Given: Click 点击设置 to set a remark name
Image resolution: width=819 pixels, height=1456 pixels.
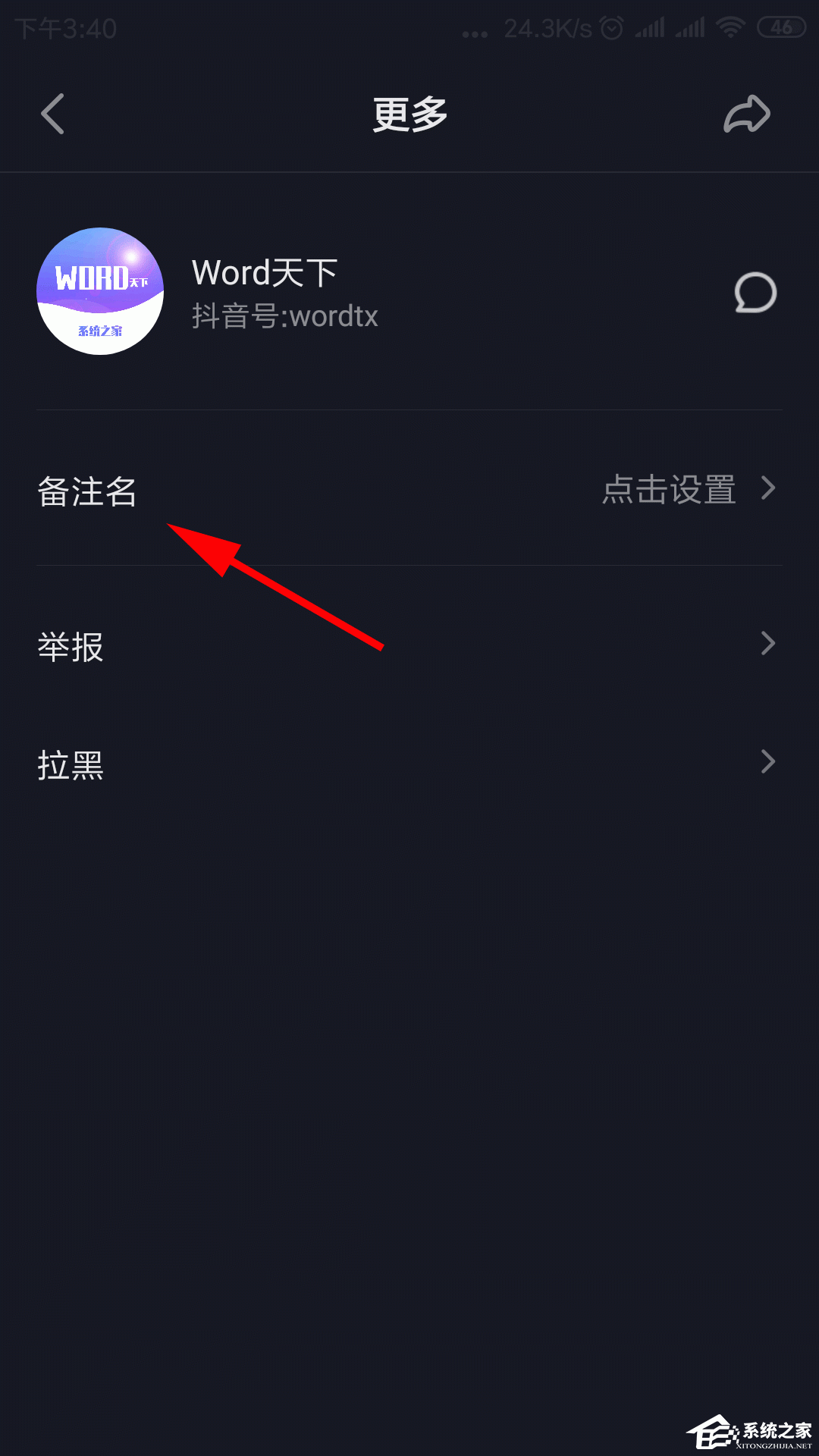Looking at the screenshot, I should [x=669, y=491].
